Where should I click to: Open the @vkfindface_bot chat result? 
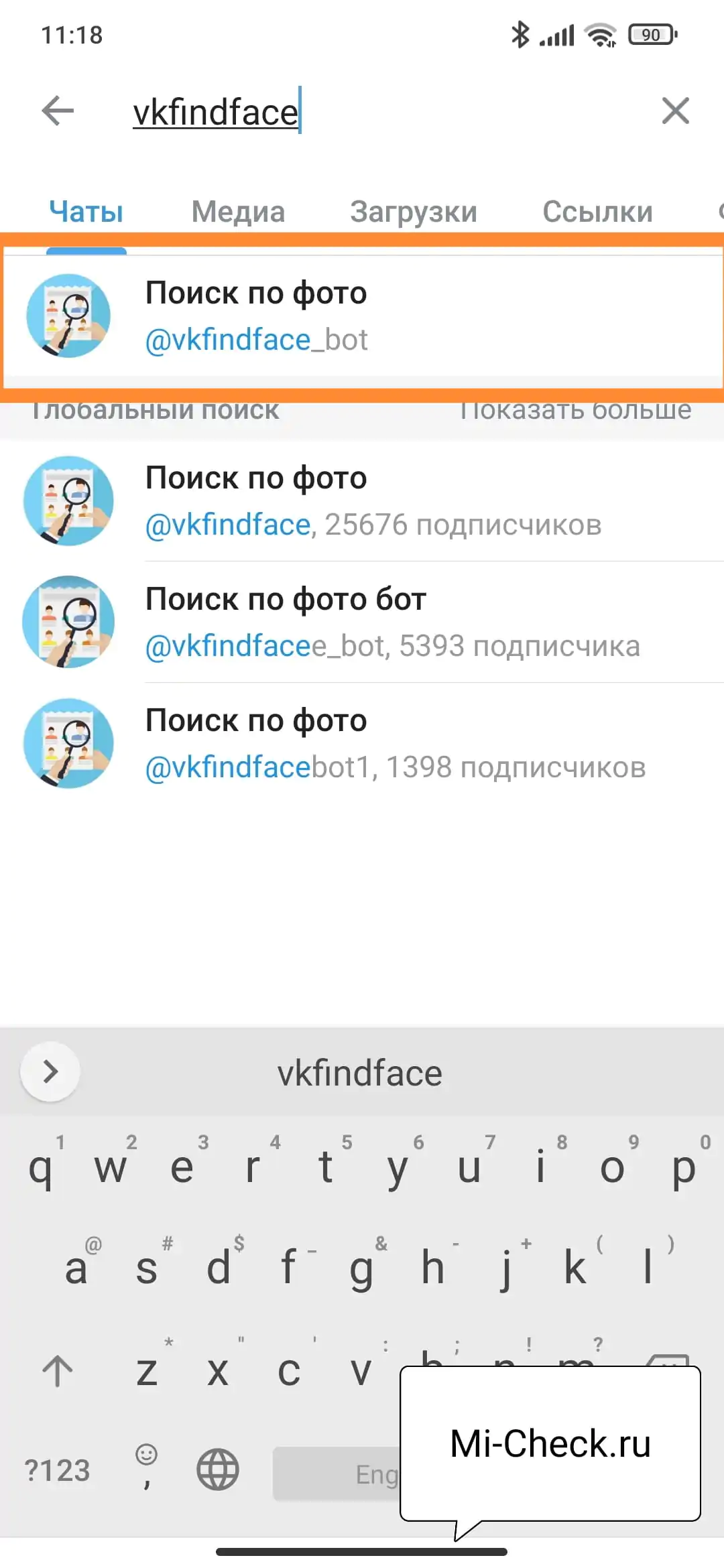[x=362, y=316]
